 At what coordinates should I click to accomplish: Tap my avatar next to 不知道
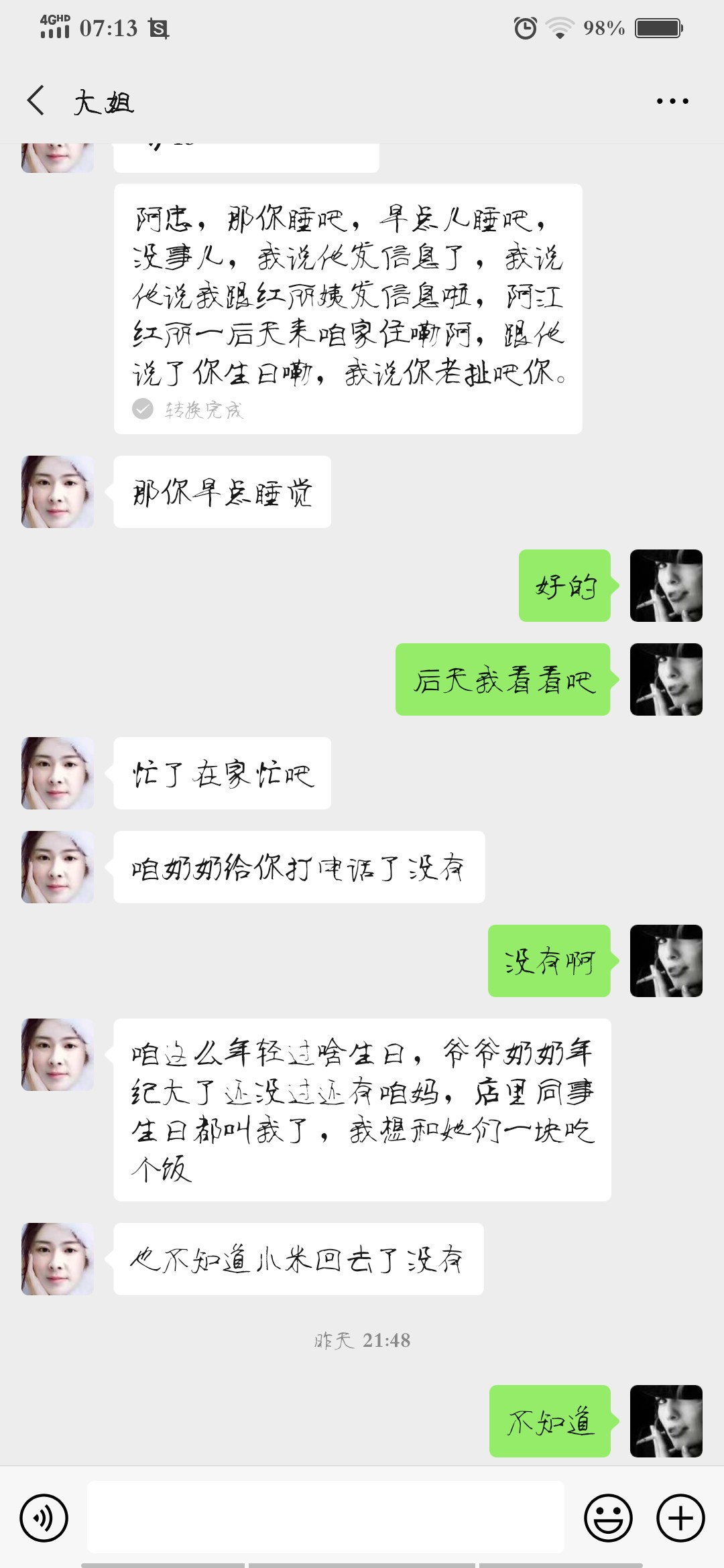666,1421
